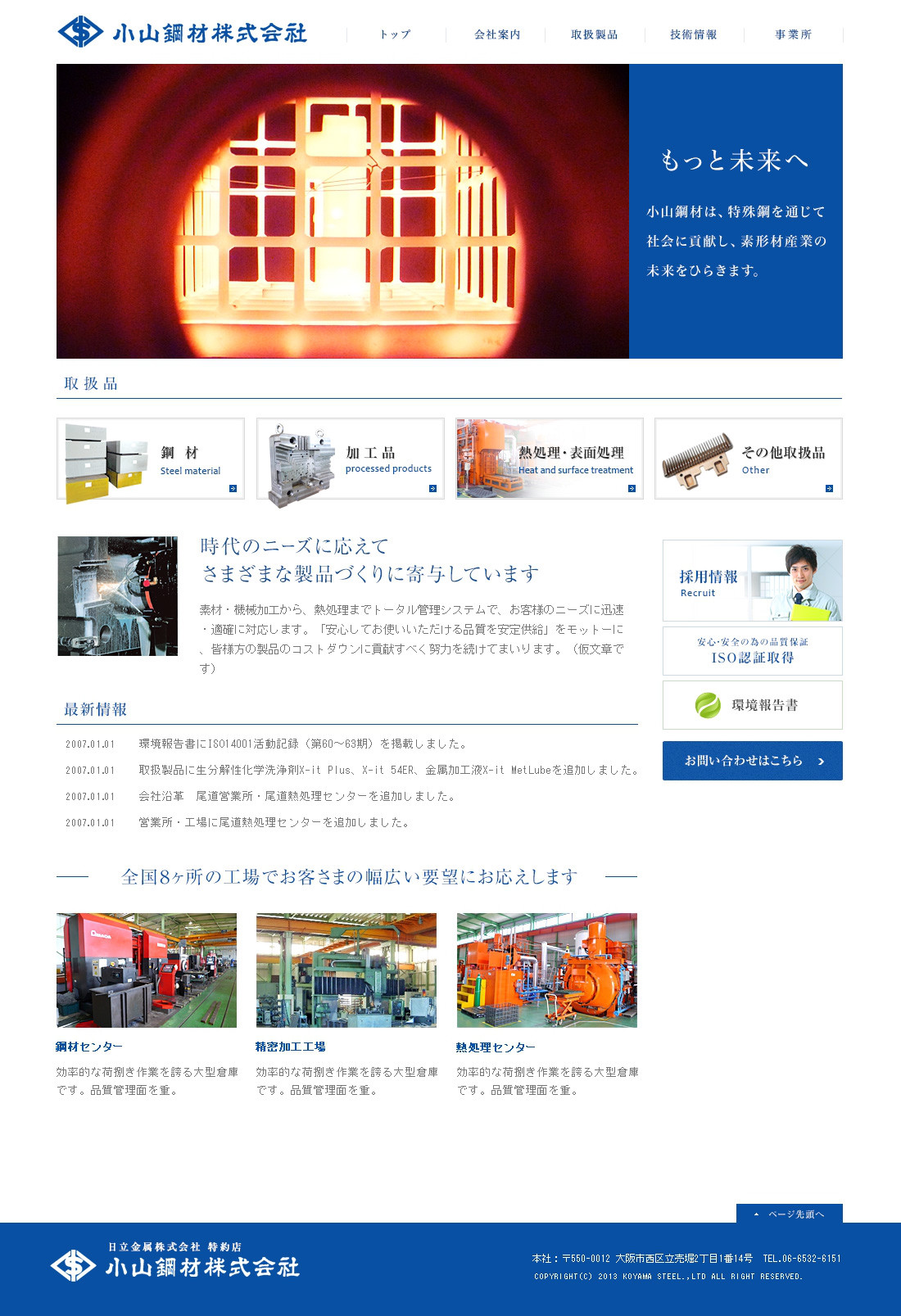Open the トップ navigation item
Screen dimensions: 901x1316
[x=396, y=34]
